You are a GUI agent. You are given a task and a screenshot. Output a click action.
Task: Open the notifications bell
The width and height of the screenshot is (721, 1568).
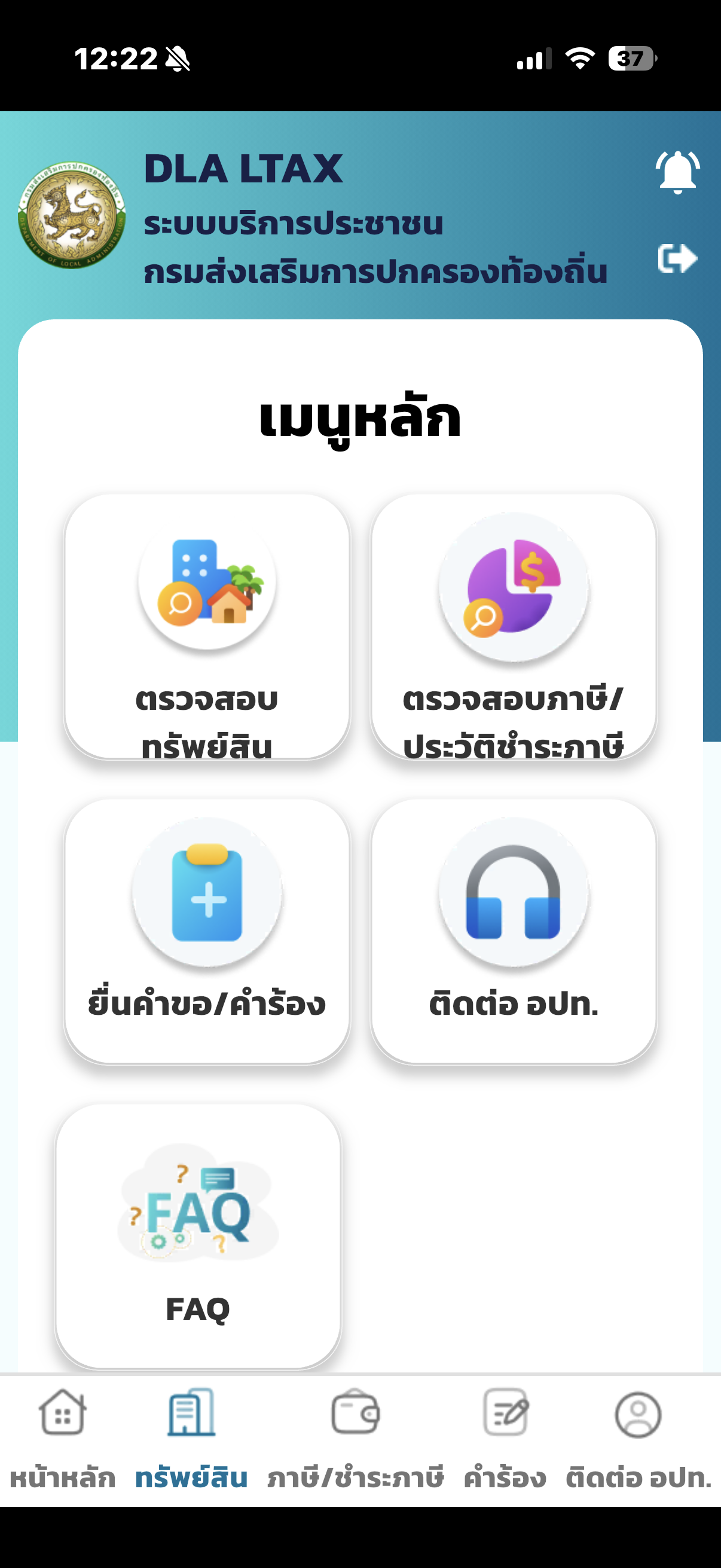tap(677, 172)
